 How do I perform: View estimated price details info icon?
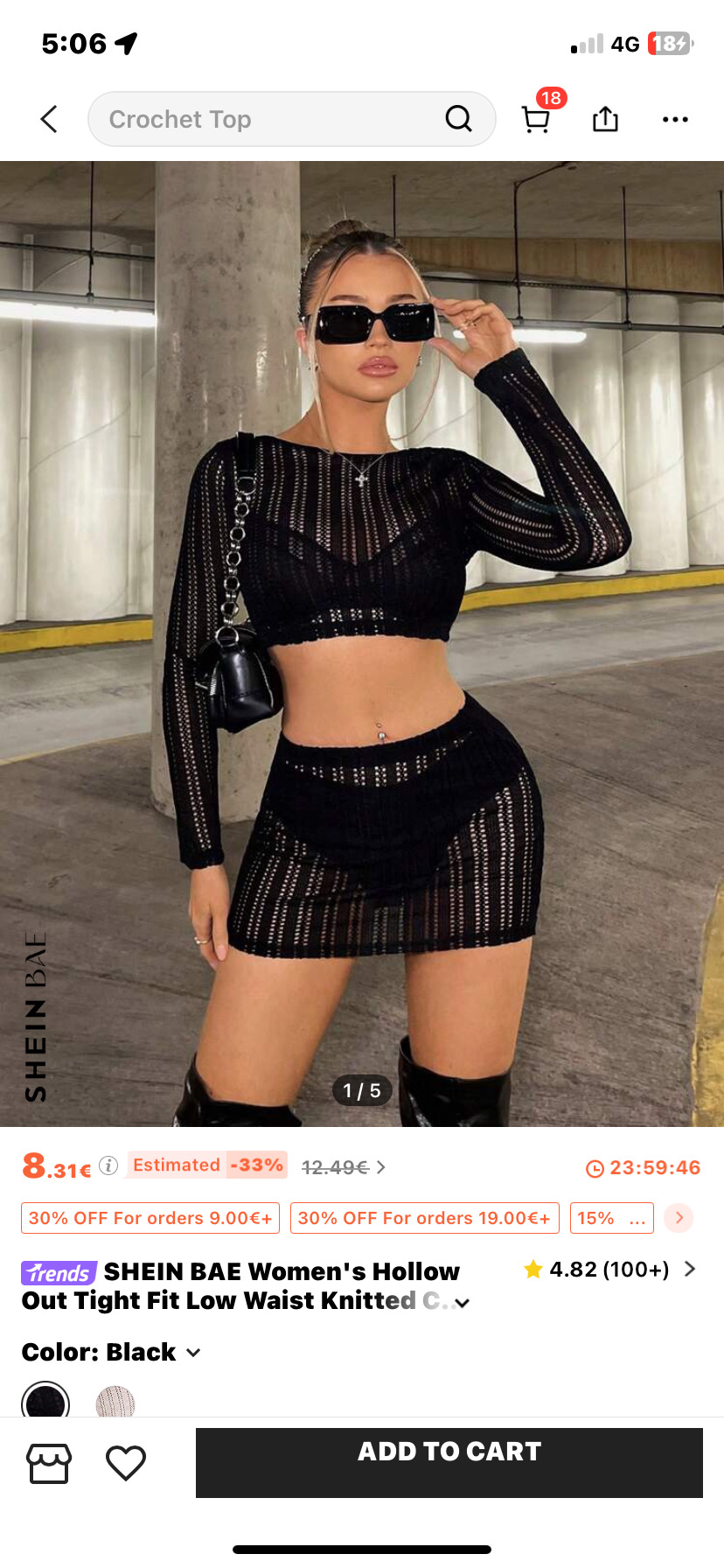tap(108, 1165)
